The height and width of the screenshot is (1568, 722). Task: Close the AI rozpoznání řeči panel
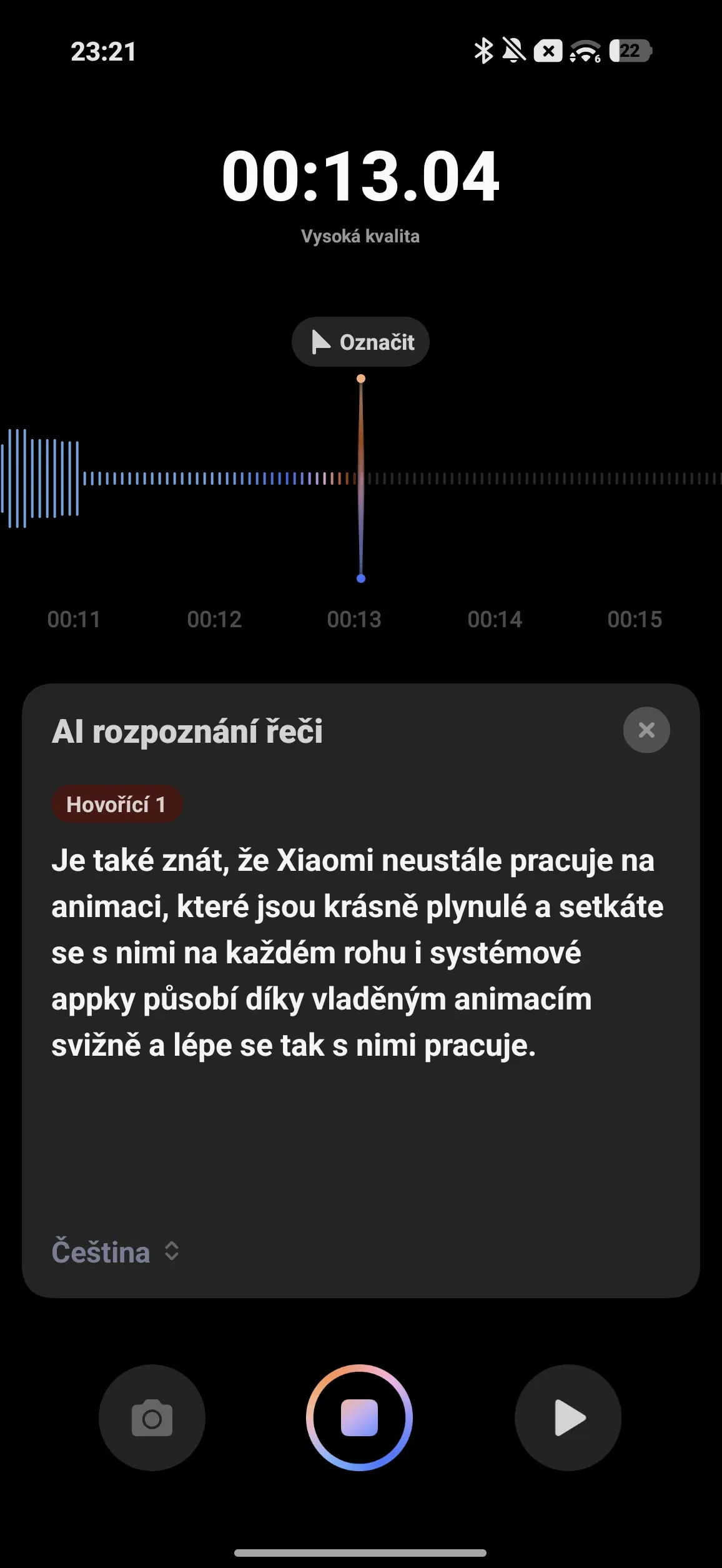coord(646,730)
